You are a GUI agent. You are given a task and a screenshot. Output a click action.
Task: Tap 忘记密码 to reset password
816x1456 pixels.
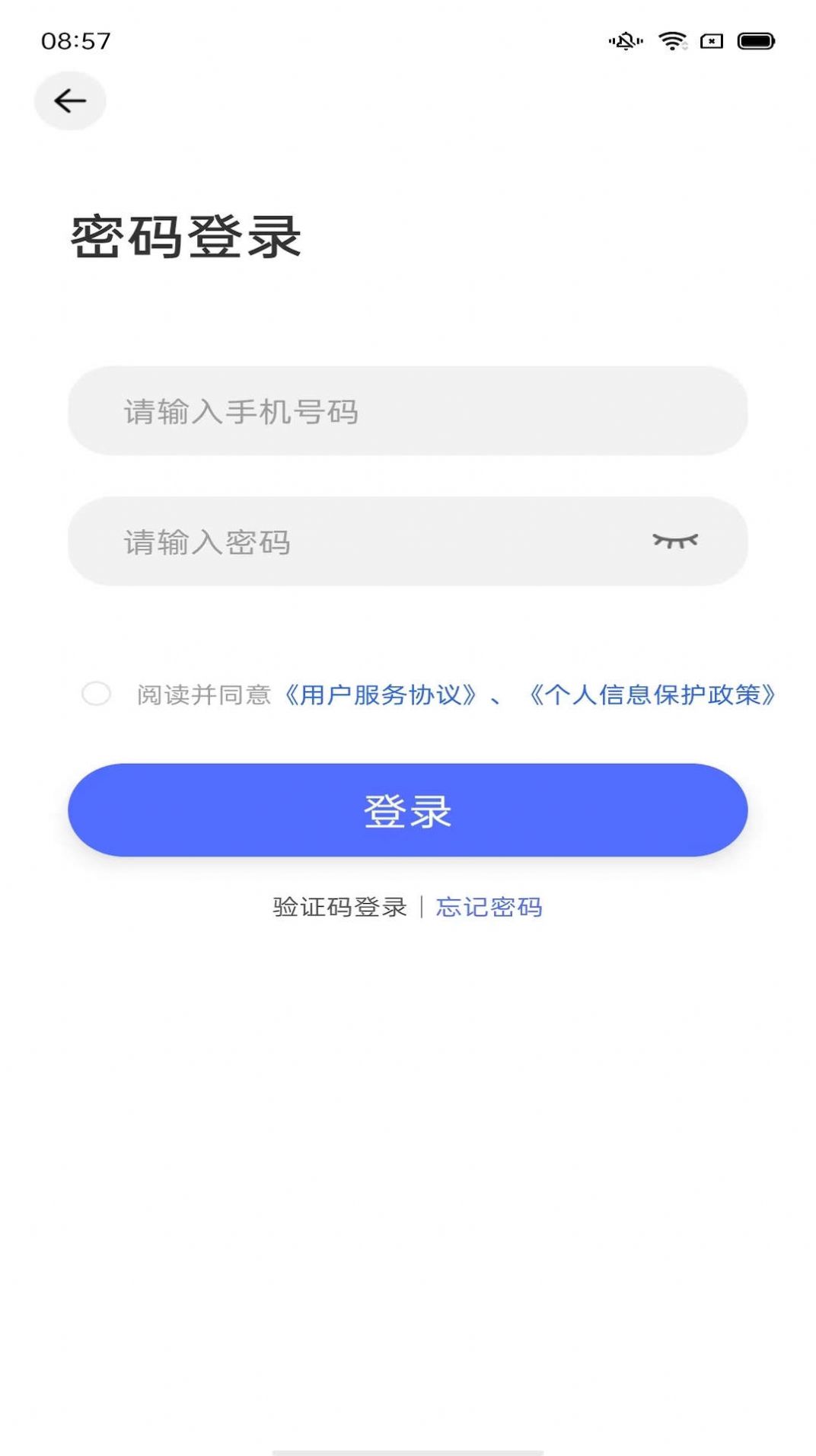click(490, 908)
